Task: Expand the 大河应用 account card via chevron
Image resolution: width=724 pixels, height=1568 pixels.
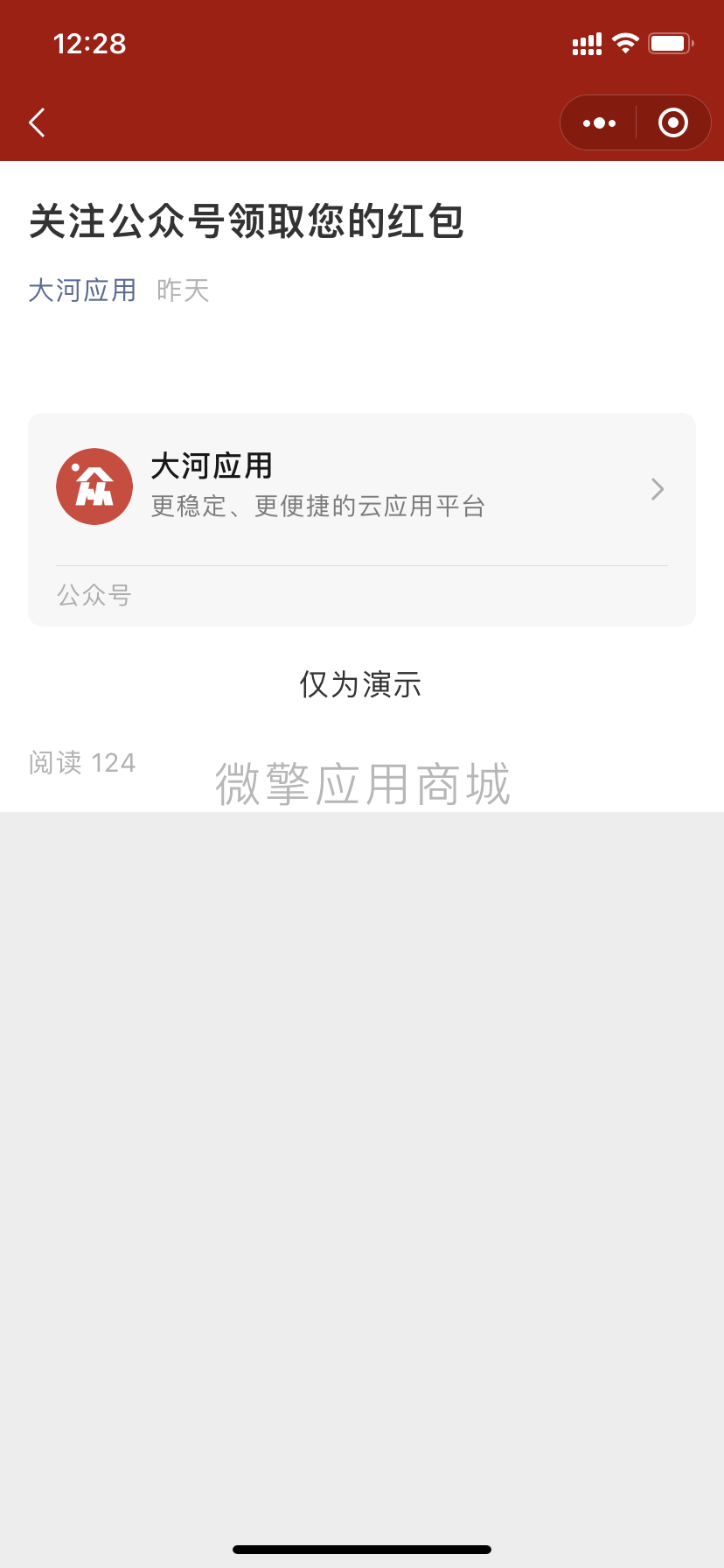Action: (657, 488)
